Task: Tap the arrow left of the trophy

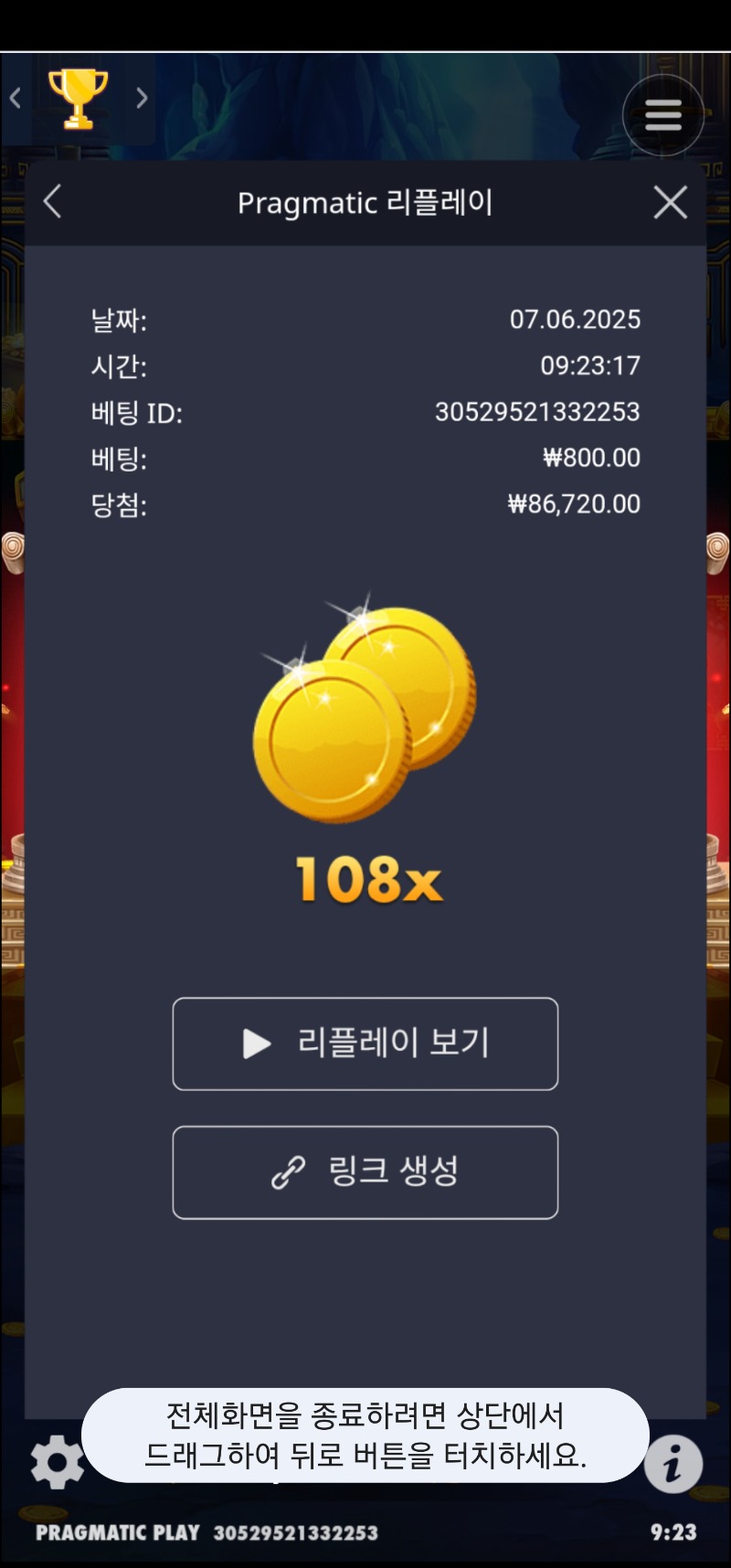Action: click(x=16, y=98)
